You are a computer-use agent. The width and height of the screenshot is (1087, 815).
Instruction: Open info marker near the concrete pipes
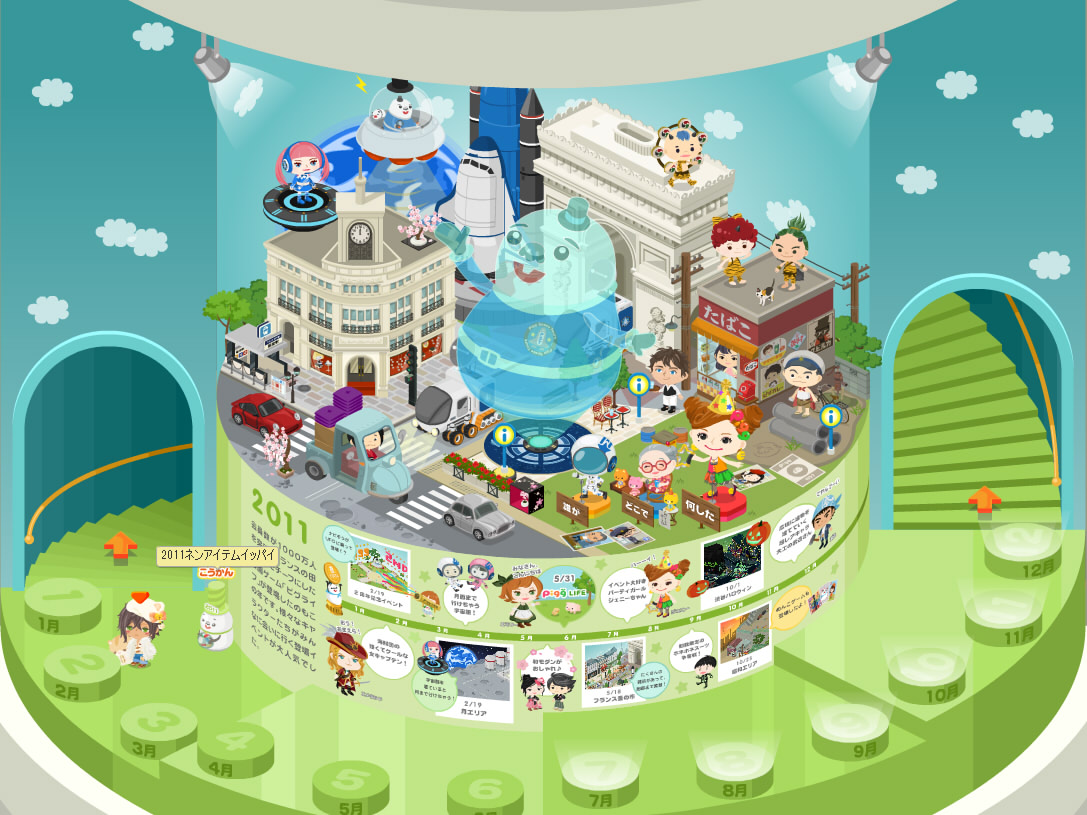coord(829,418)
